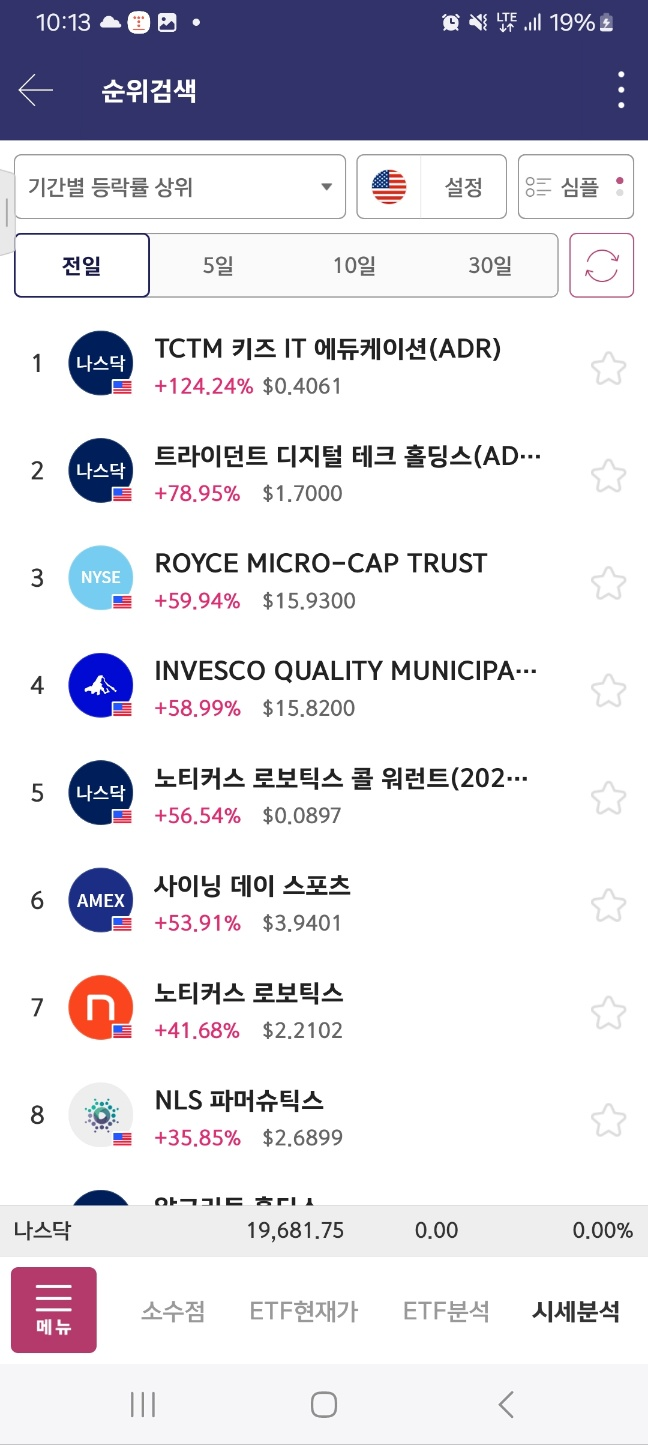The image size is (648, 1445).
Task: Open the three-dot overflow menu
Action: 621,91
